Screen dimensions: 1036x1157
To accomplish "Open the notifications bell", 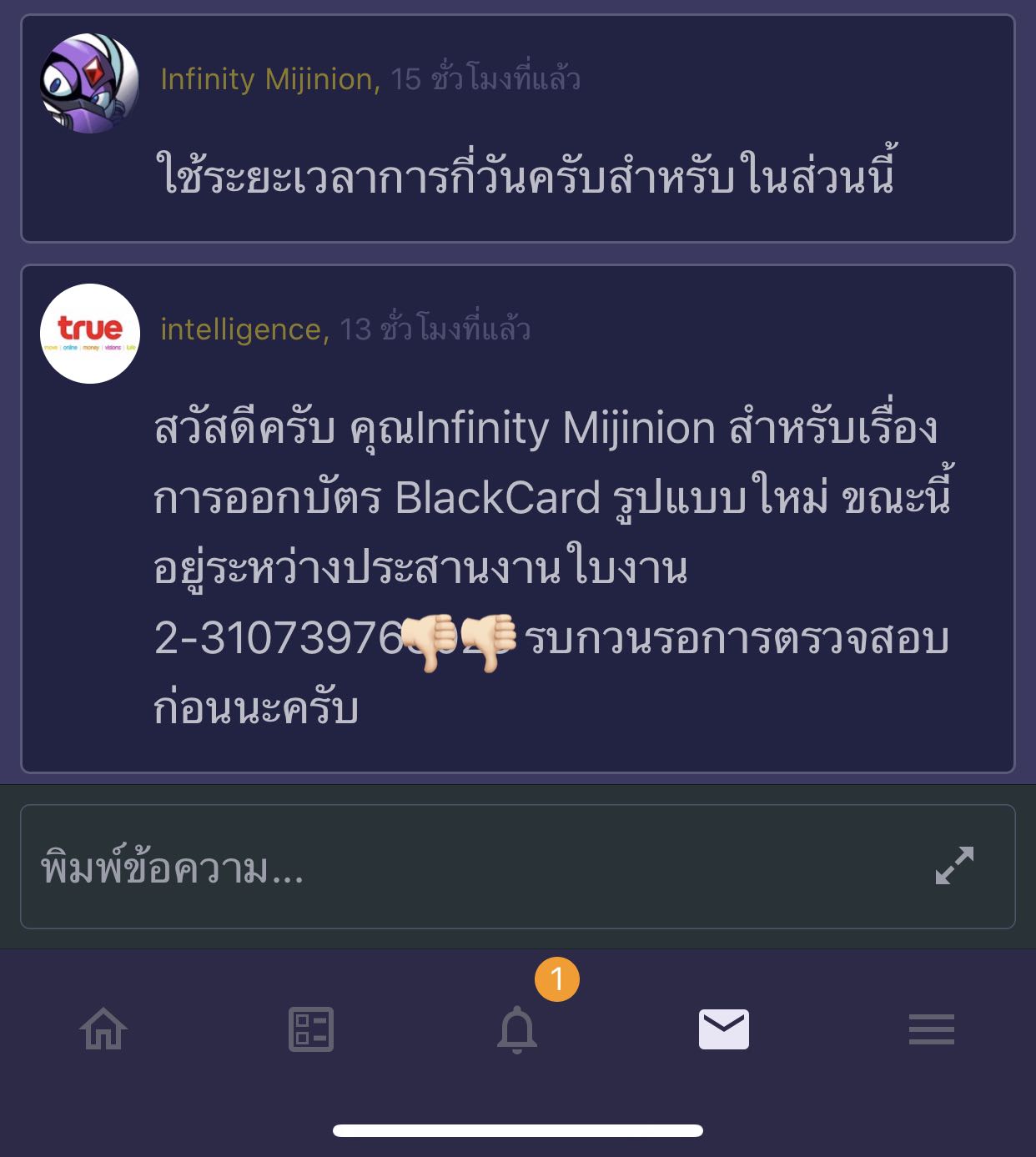I will pyautogui.click(x=517, y=1029).
